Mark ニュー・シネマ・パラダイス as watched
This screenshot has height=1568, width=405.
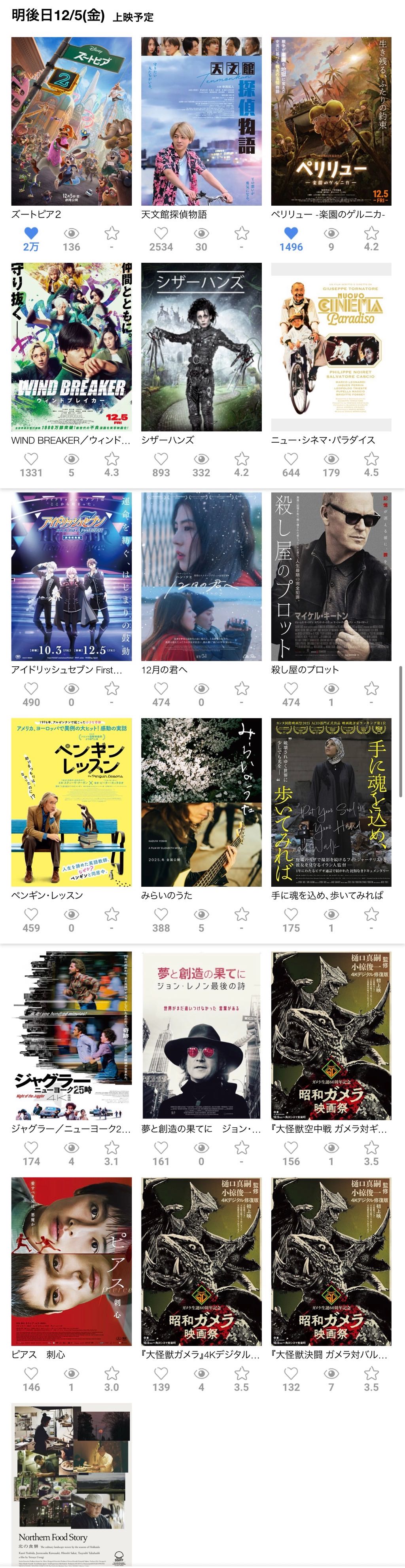click(331, 459)
